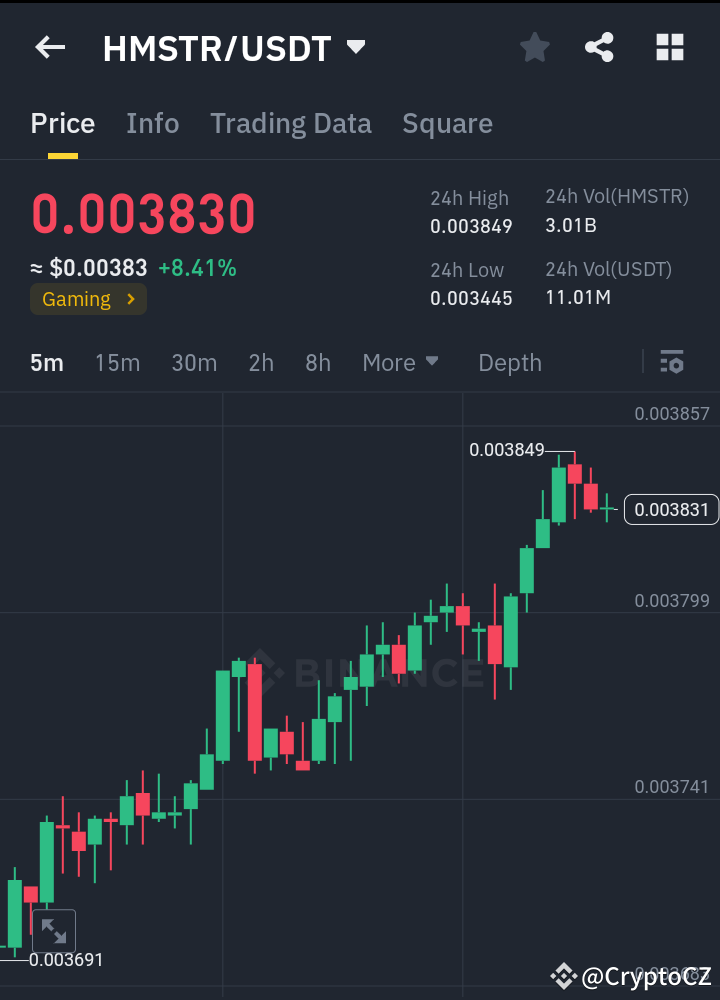
Task: Click the current price label 0.003831
Action: (671, 509)
